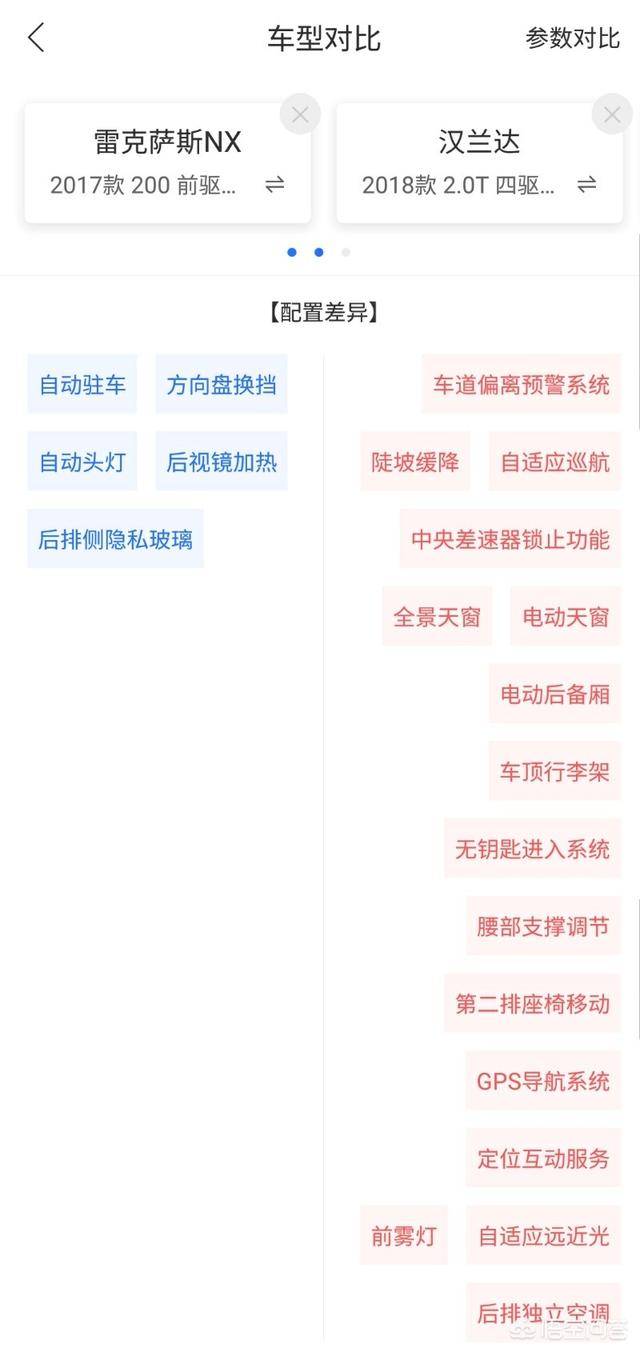Open 参数对比 parameter comparison

[573, 39]
